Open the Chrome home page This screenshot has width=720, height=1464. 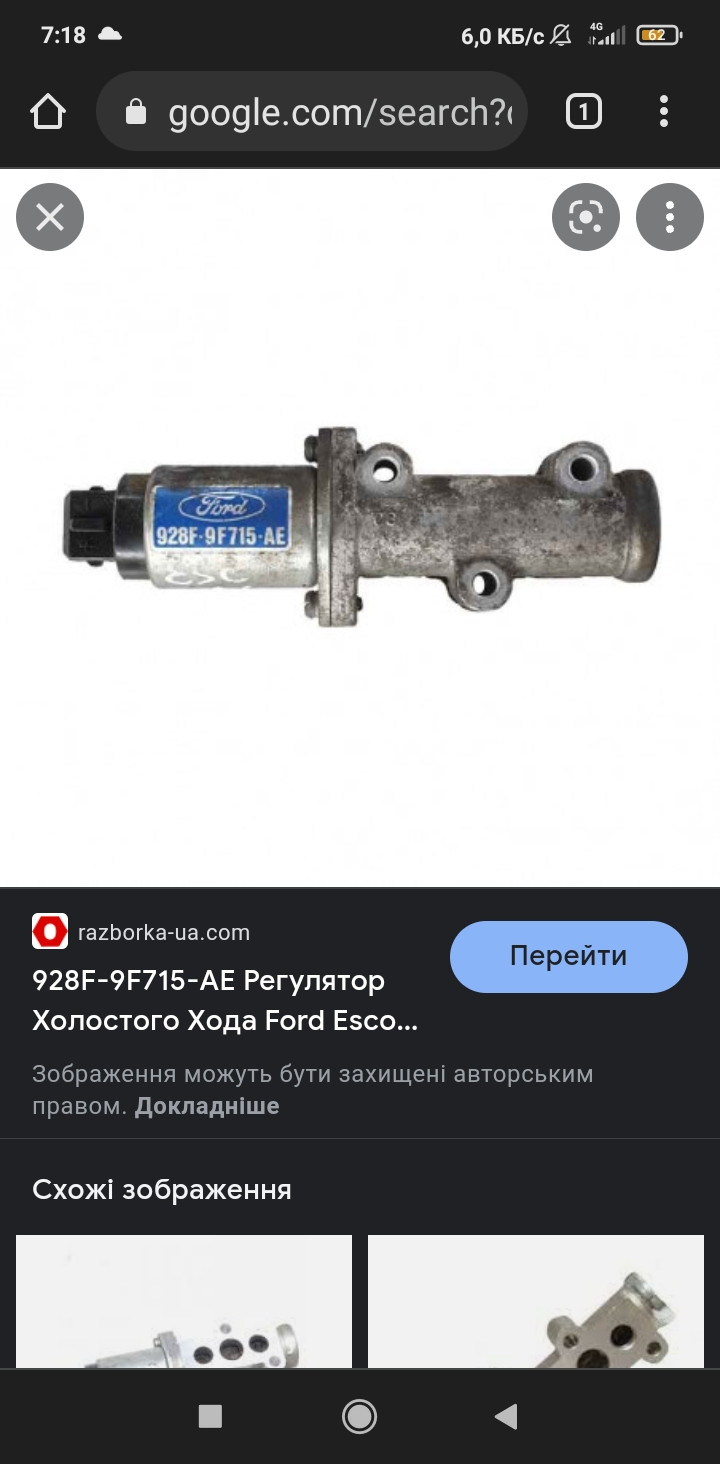point(48,111)
